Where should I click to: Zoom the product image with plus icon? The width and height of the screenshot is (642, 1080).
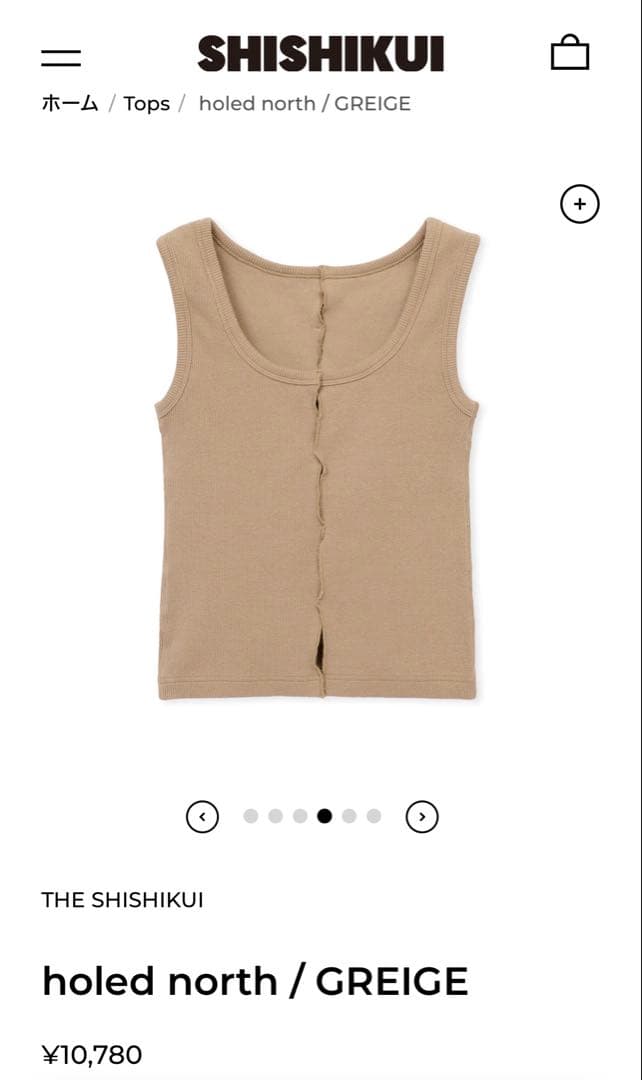579,204
